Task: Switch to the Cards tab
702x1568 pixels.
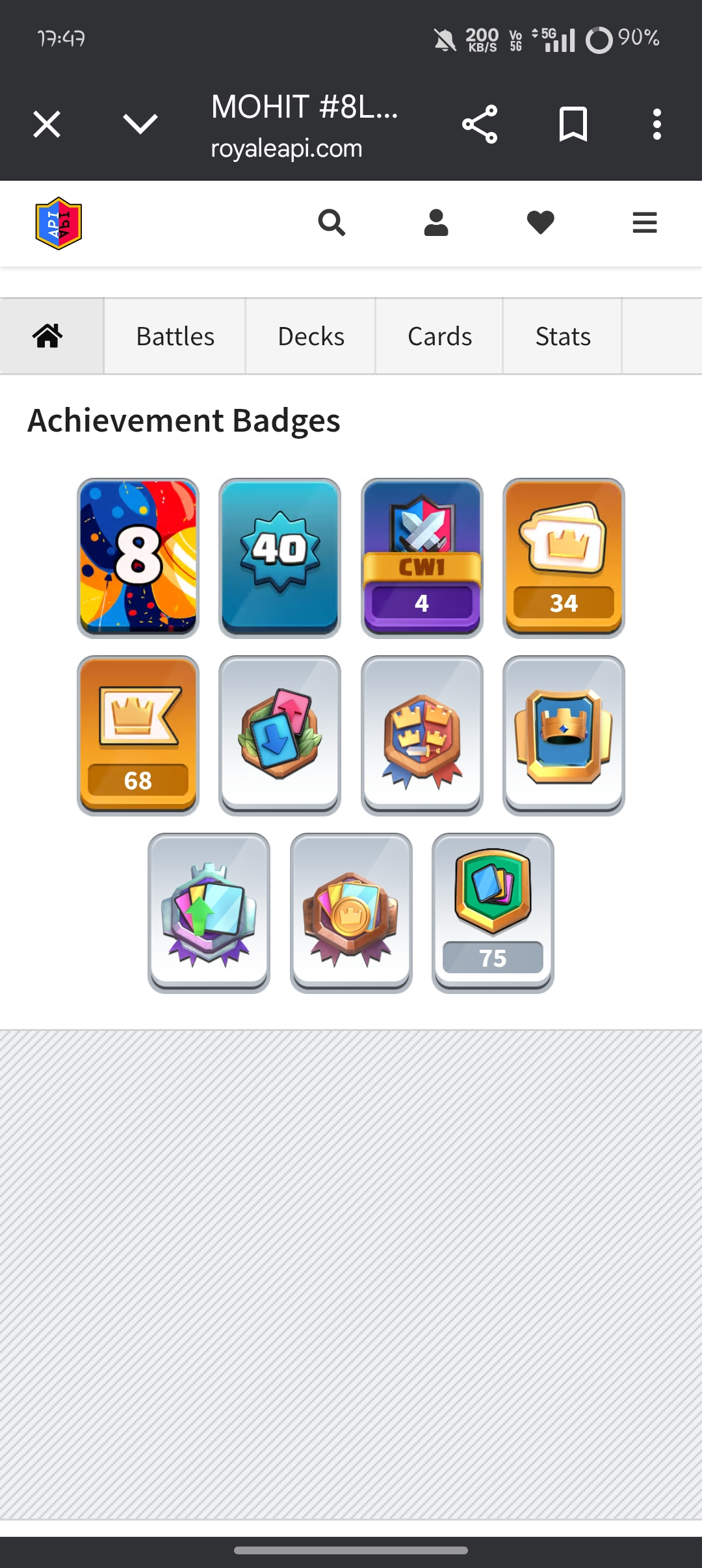Action: pos(439,336)
